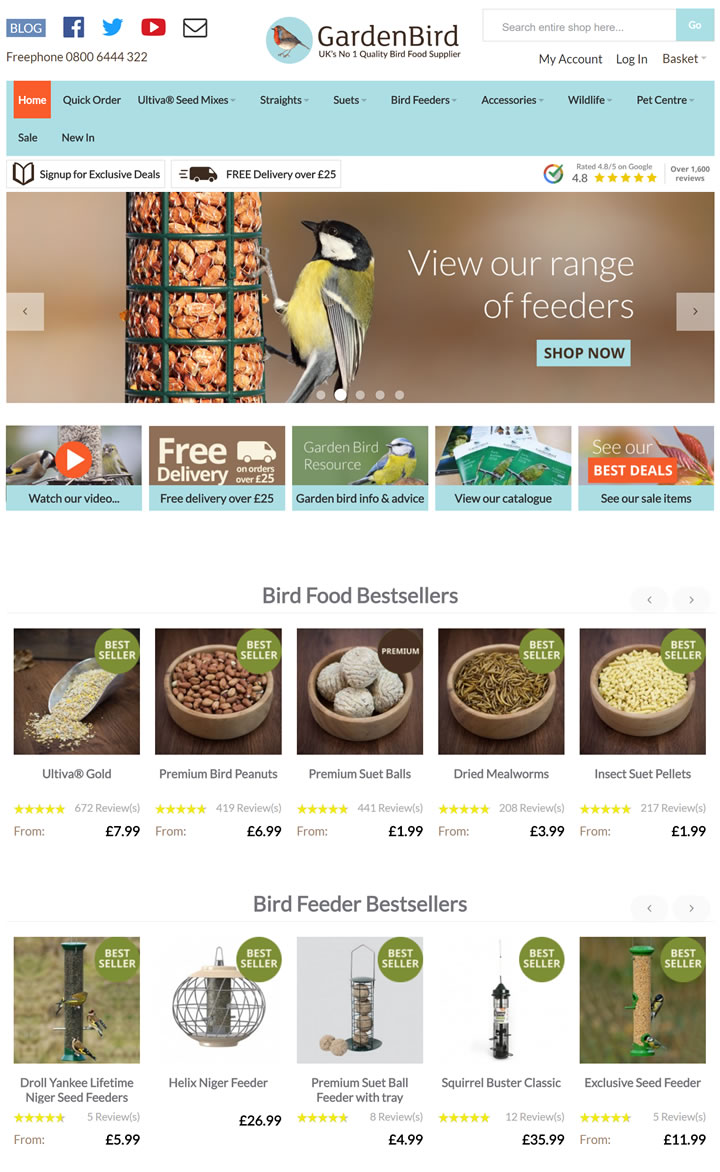Tap the Go search button
The height and width of the screenshot is (1172, 720).
click(x=695, y=26)
